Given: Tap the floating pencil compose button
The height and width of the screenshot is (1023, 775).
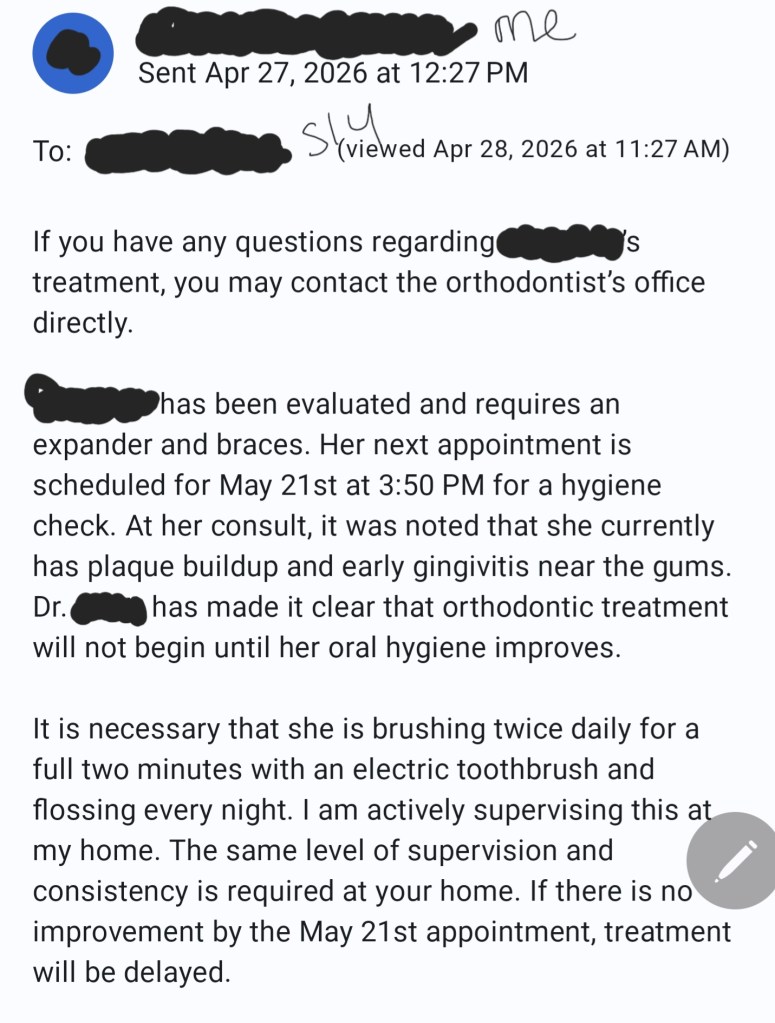Looking at the screenshot, I should coord(735,859).
